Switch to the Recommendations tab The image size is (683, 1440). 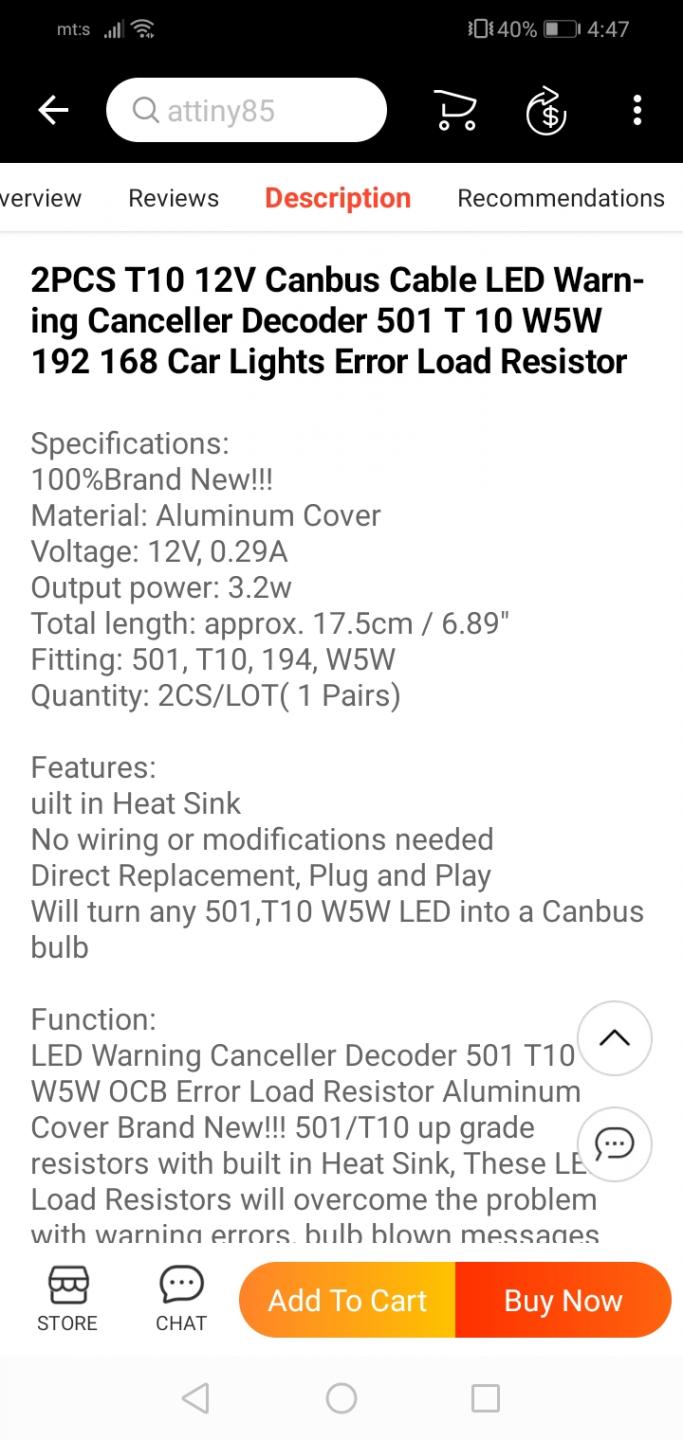tap(561, 198)
